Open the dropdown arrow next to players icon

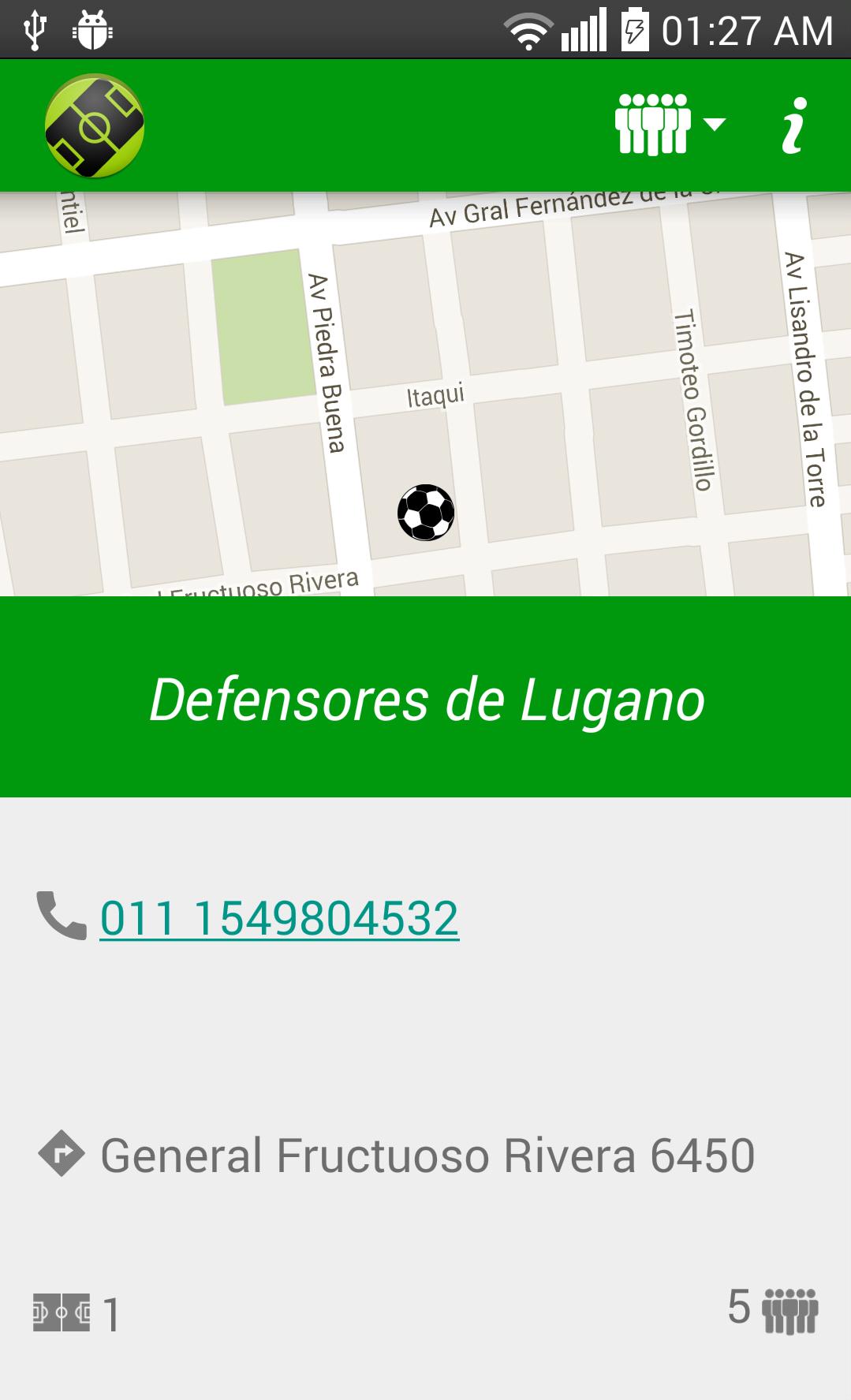click(714, 126)
